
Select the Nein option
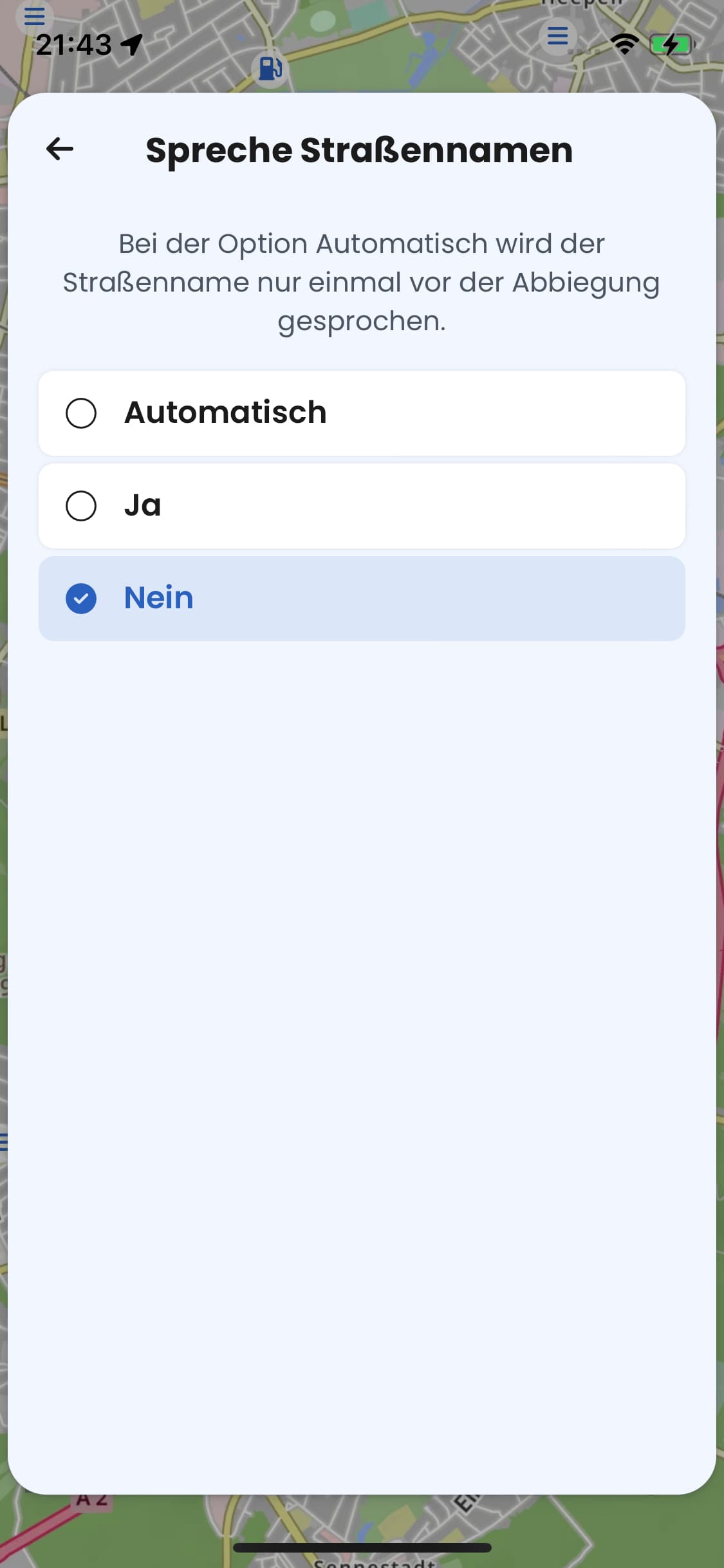point(362,599)
